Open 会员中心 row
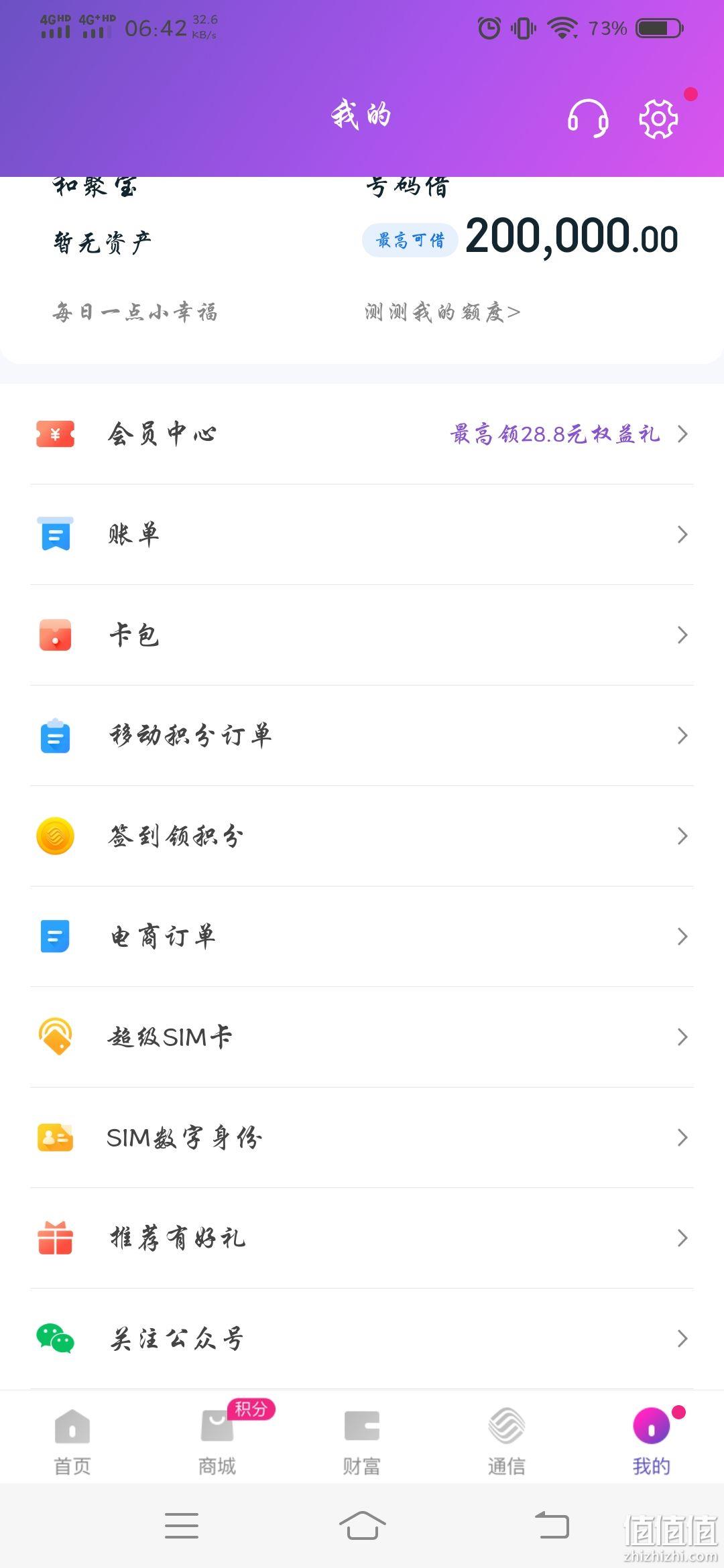 click(362, 434)
